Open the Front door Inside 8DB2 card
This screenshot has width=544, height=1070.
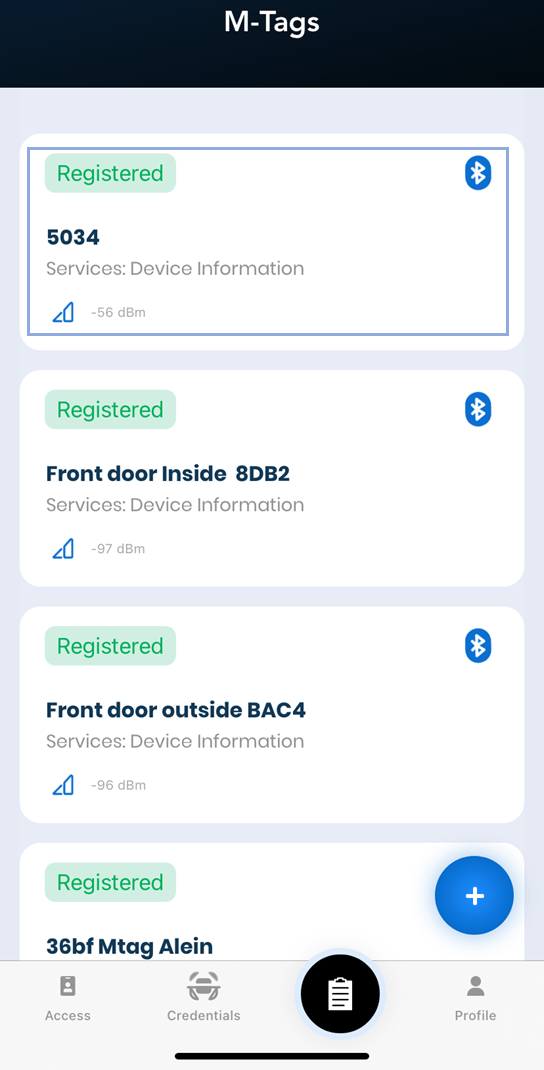tap(272, 478)
